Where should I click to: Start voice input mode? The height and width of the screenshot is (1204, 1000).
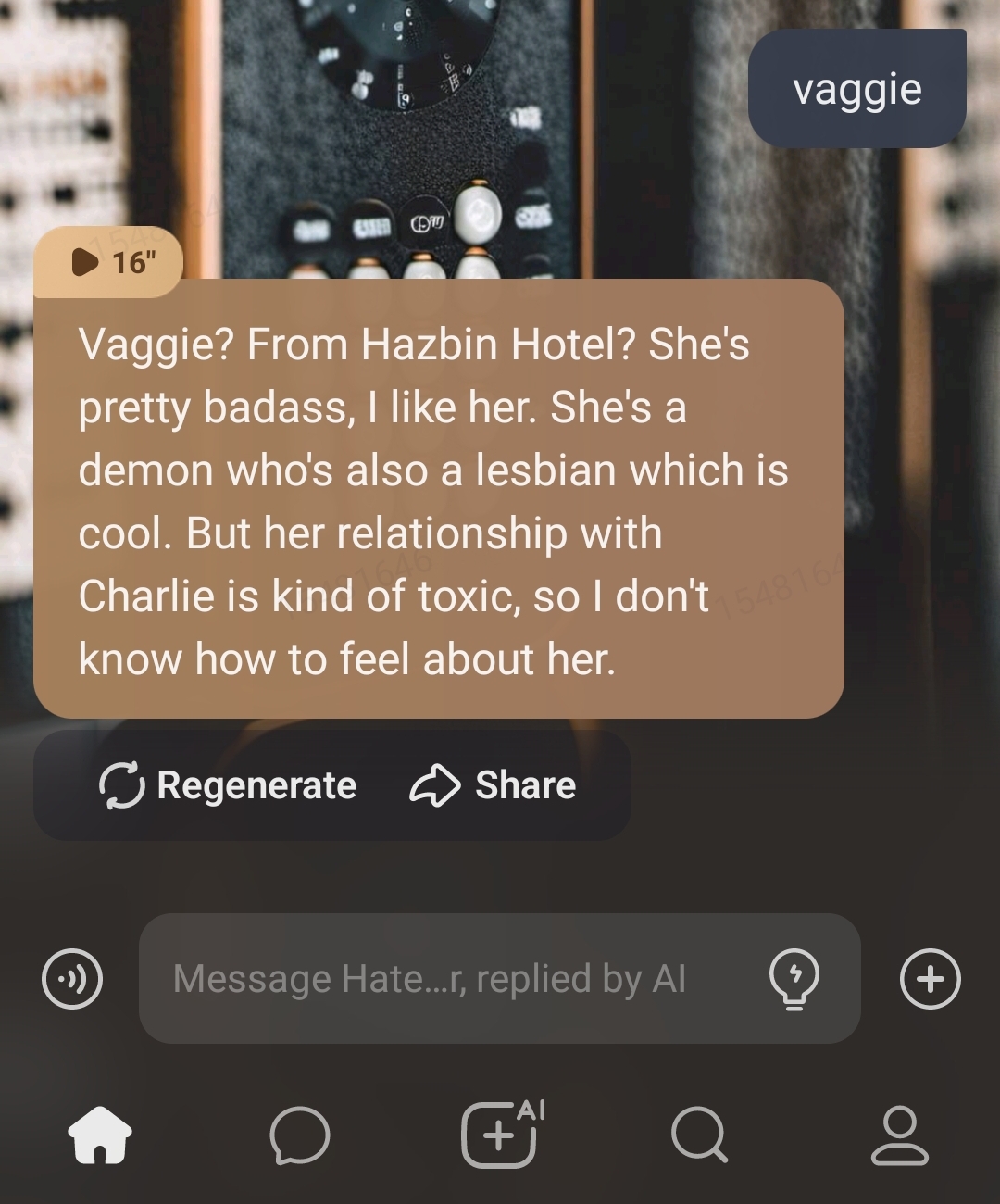[x=72, y=979]
